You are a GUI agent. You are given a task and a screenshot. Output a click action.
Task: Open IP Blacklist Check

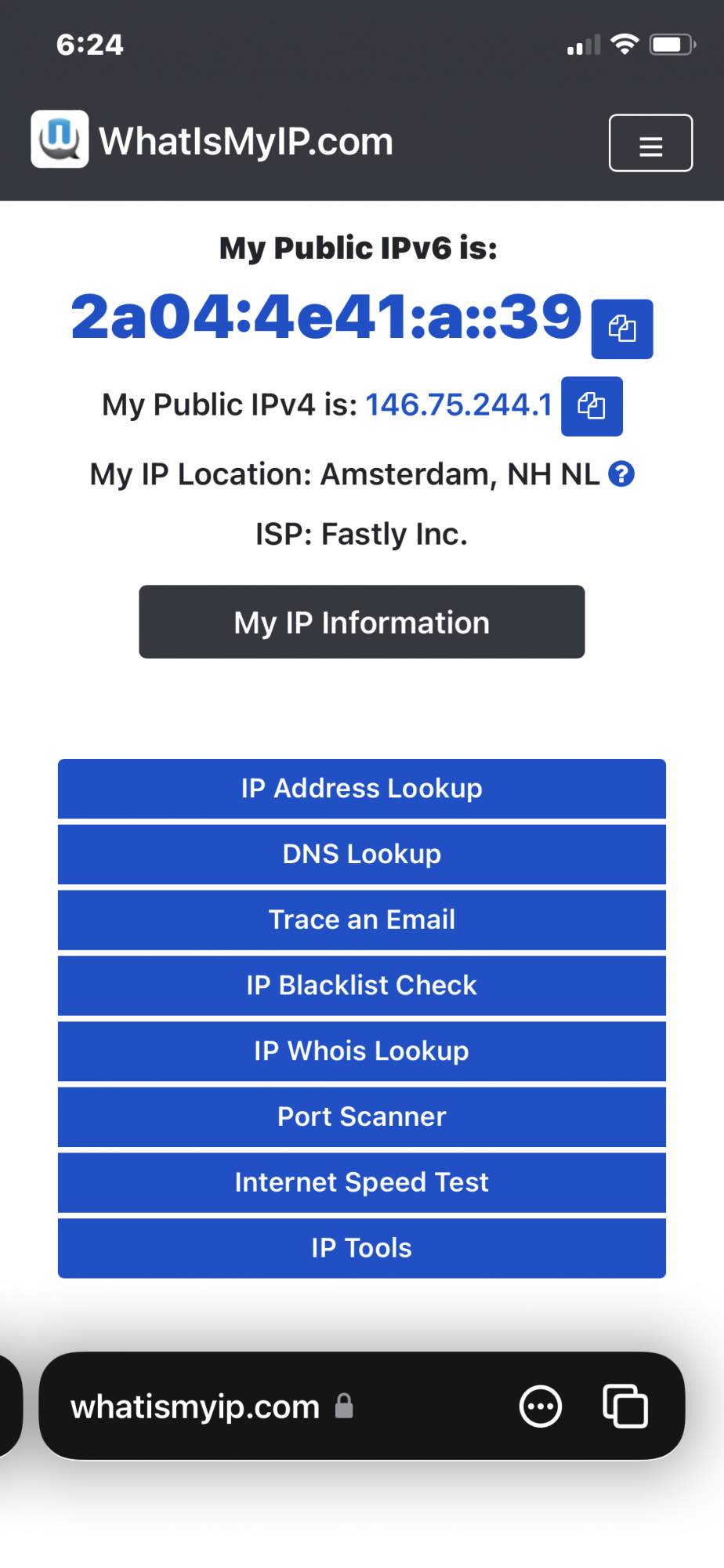pos(361,985)
